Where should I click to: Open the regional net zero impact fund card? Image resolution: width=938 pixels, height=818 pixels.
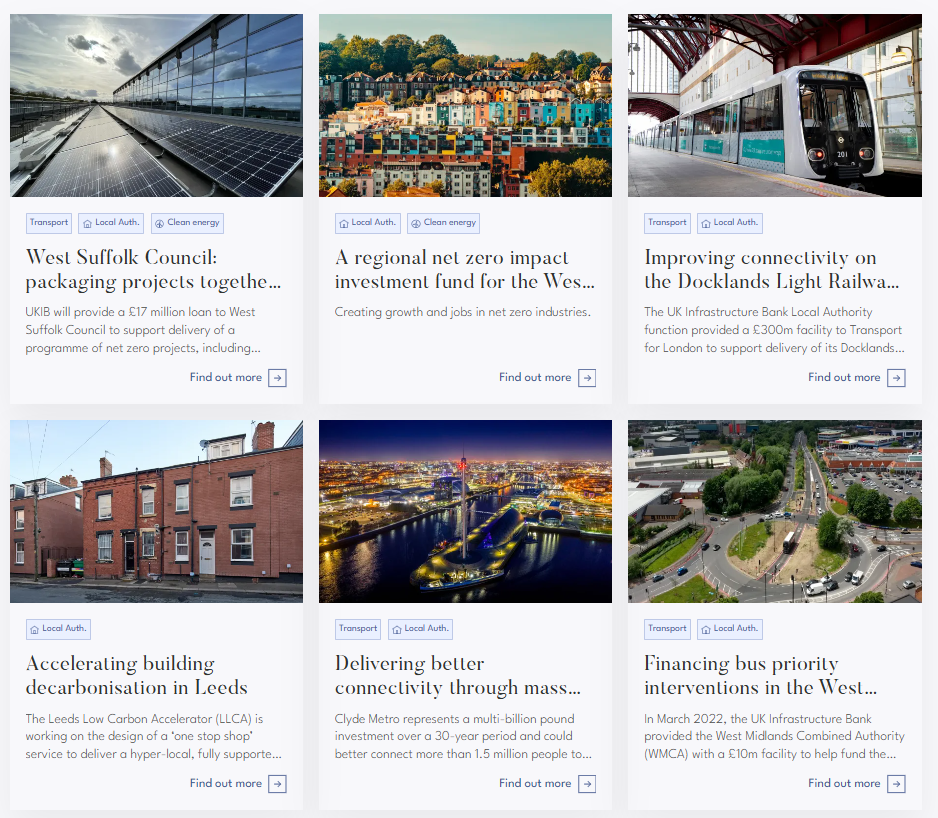click(465, 270)
